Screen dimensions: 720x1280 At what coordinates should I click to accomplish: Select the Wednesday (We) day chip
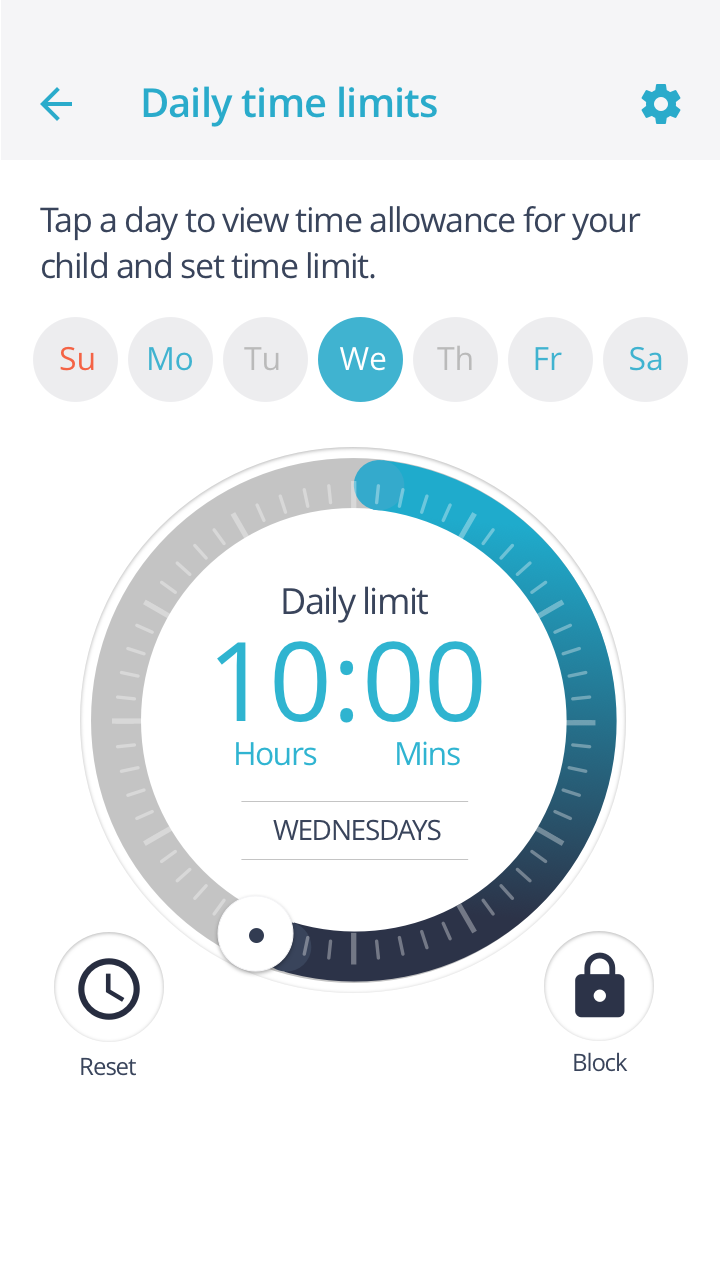360,359
